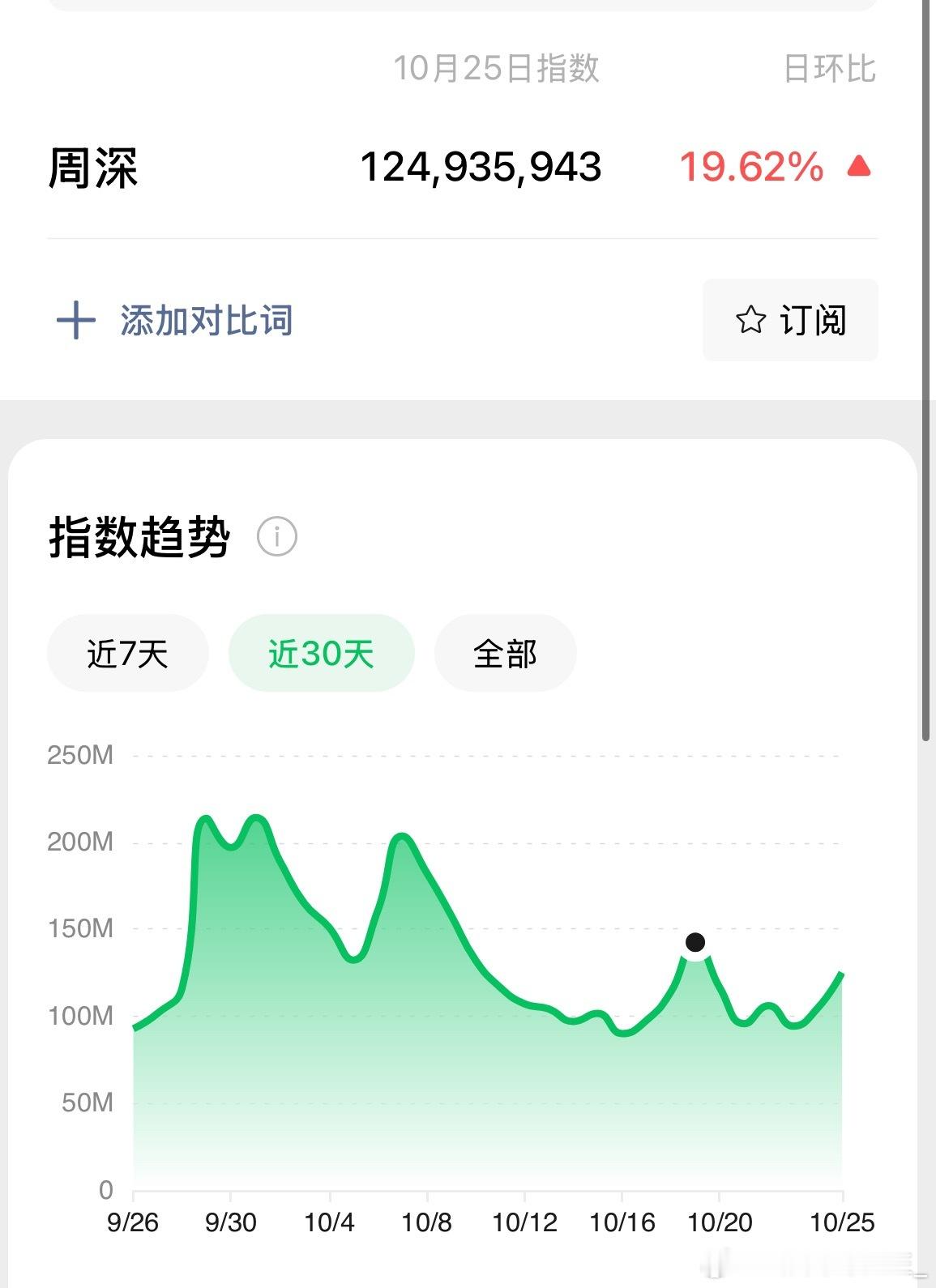Click the plus icon beside 添加对比词
The width and height of the screenshot is (936, 1288).
(x=78, y=320)
